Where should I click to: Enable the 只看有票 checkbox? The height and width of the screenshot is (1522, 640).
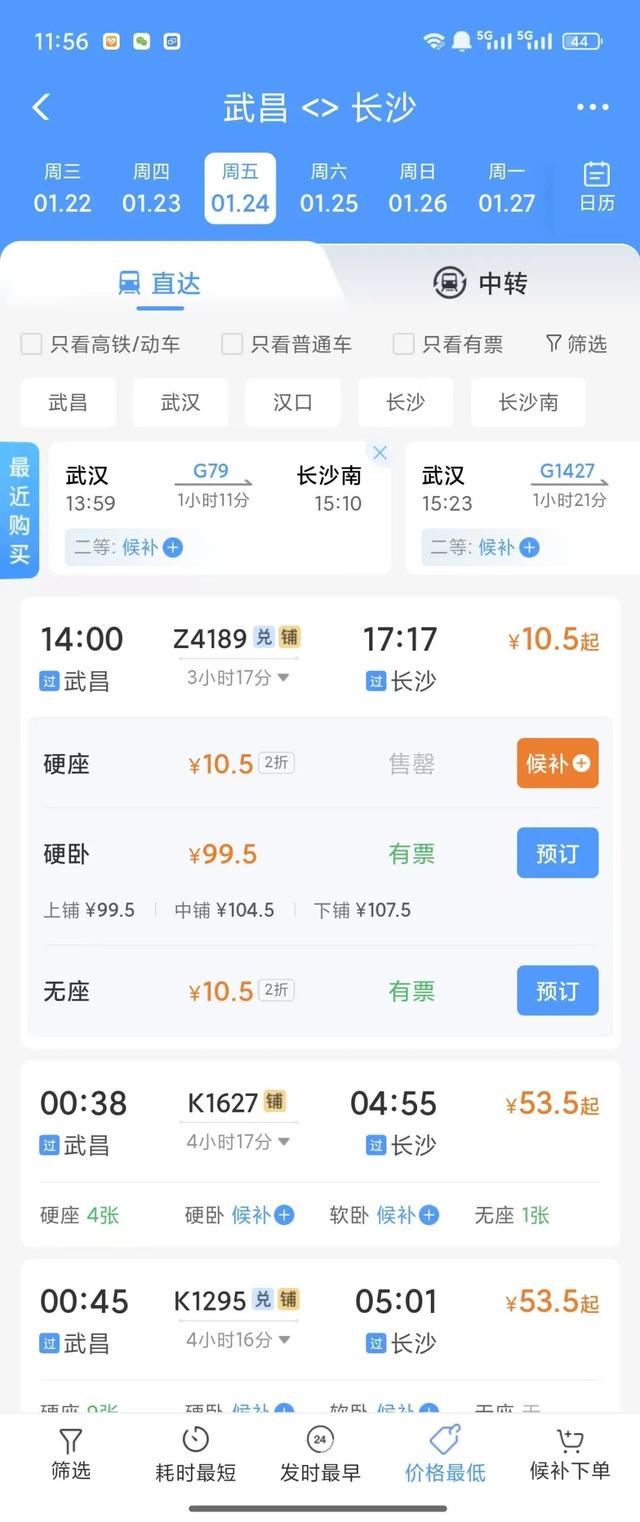[404, 344]
